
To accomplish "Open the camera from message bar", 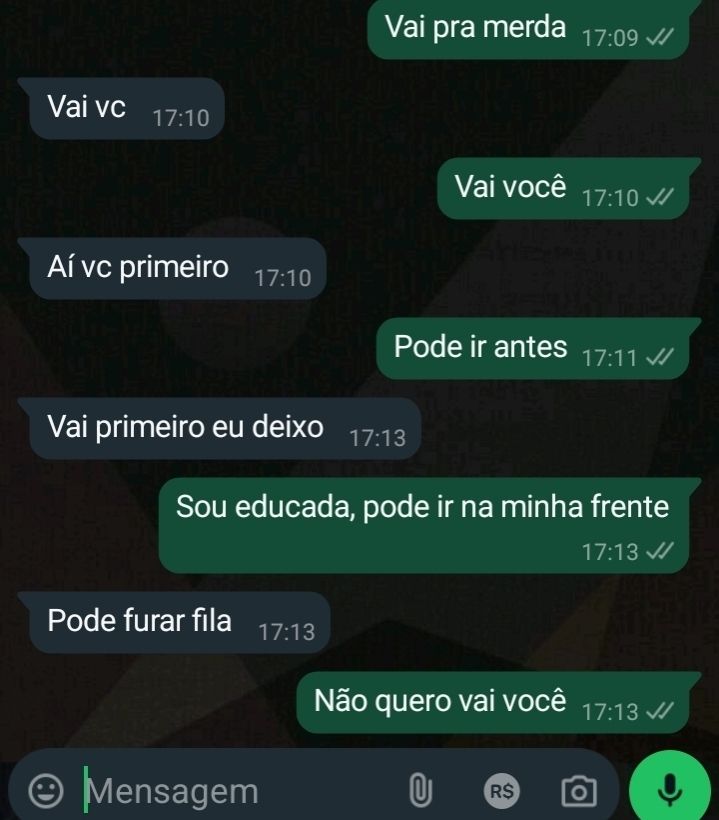I will click(x=578, y=792).
